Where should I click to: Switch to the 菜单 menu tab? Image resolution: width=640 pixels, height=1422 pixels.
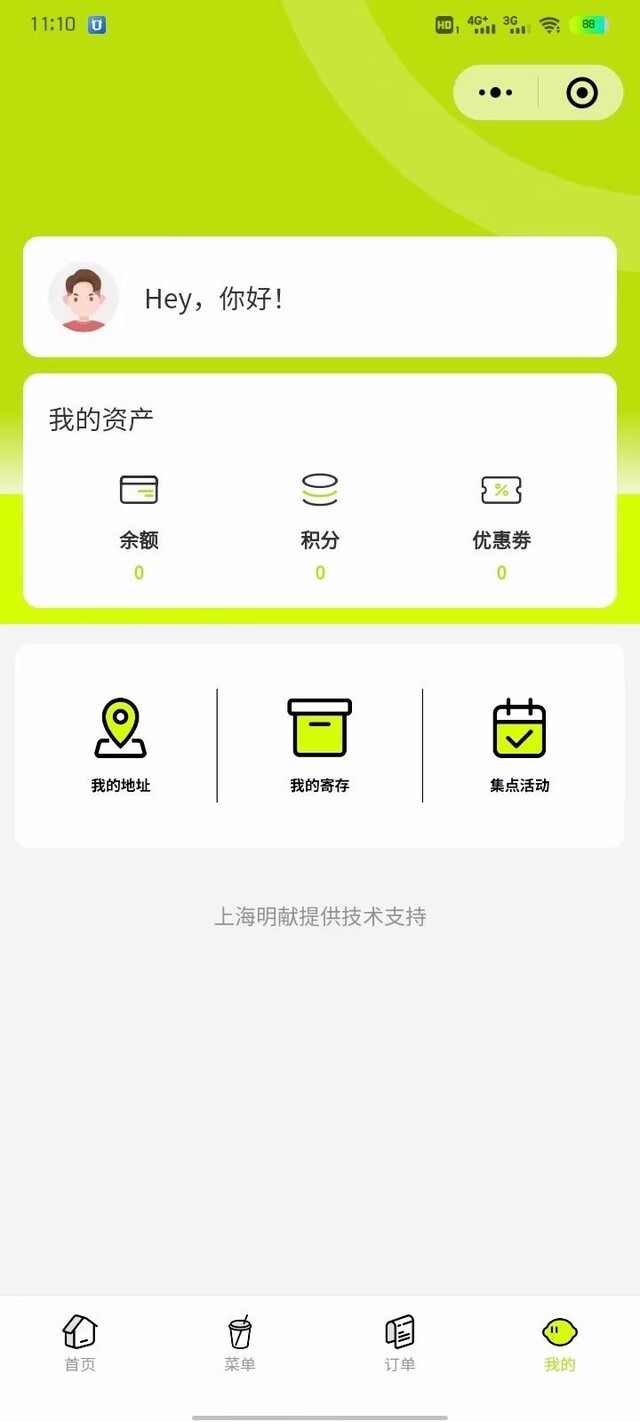[x=240, y=1343]
